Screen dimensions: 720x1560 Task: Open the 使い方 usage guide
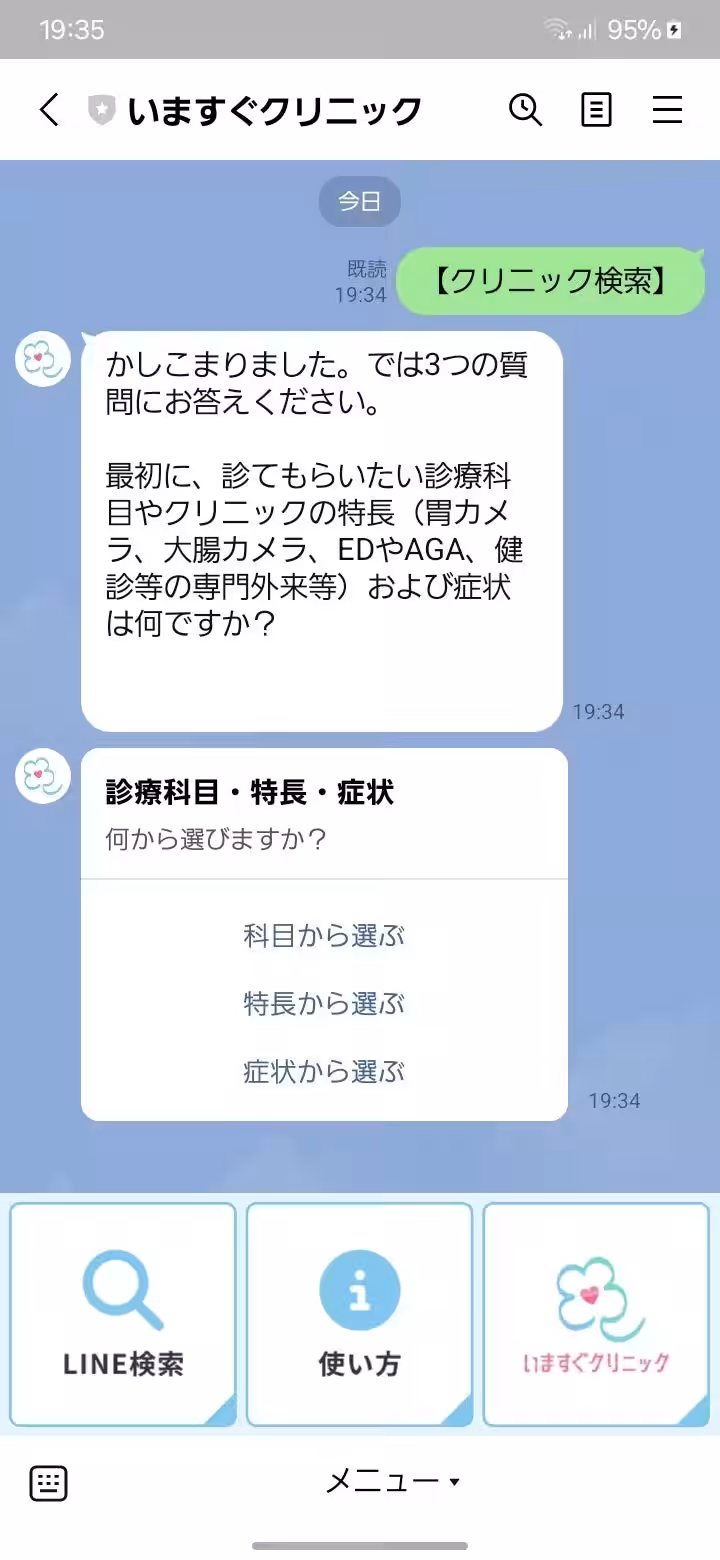(x=358, y=1313)
